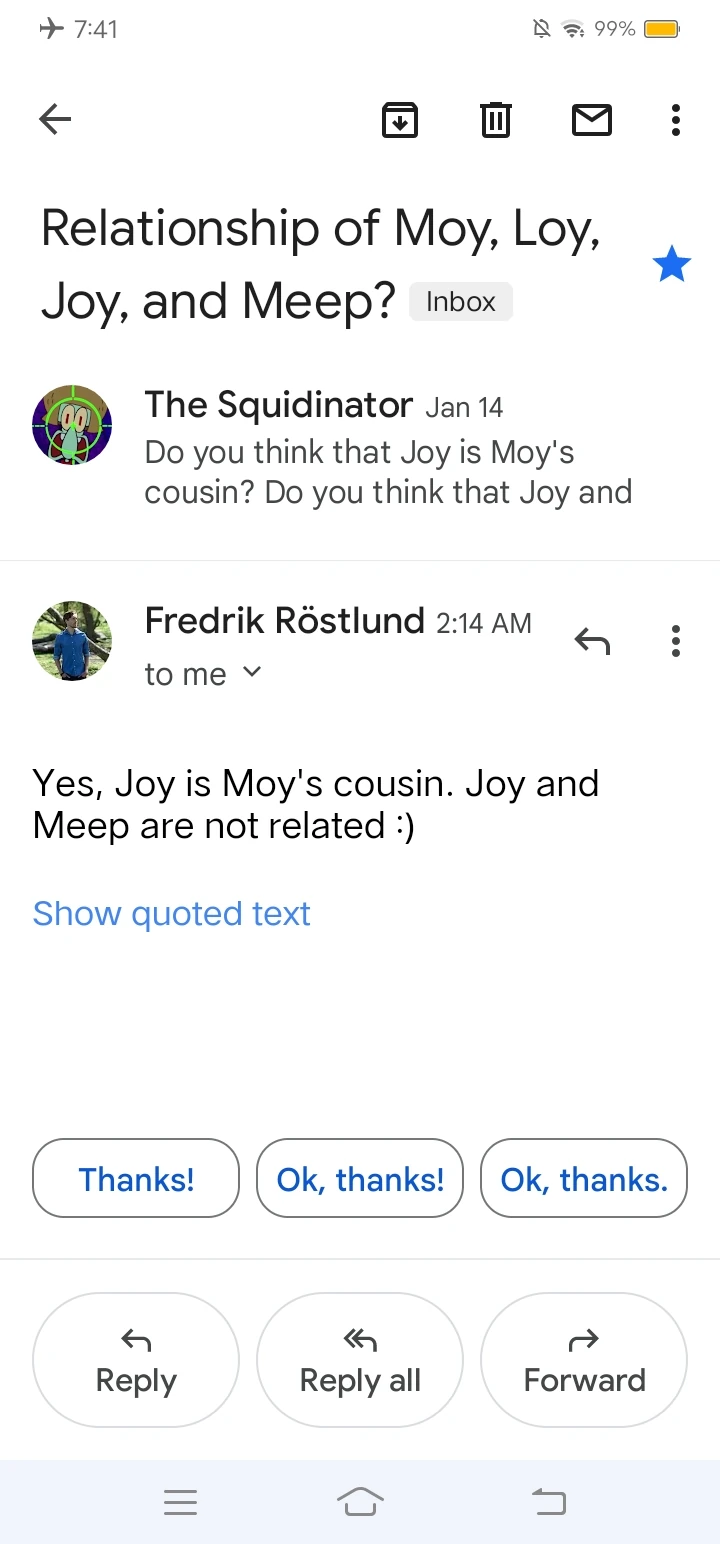Open the top app bar overflow menu
720x1544 pixels.
point(676,120)
